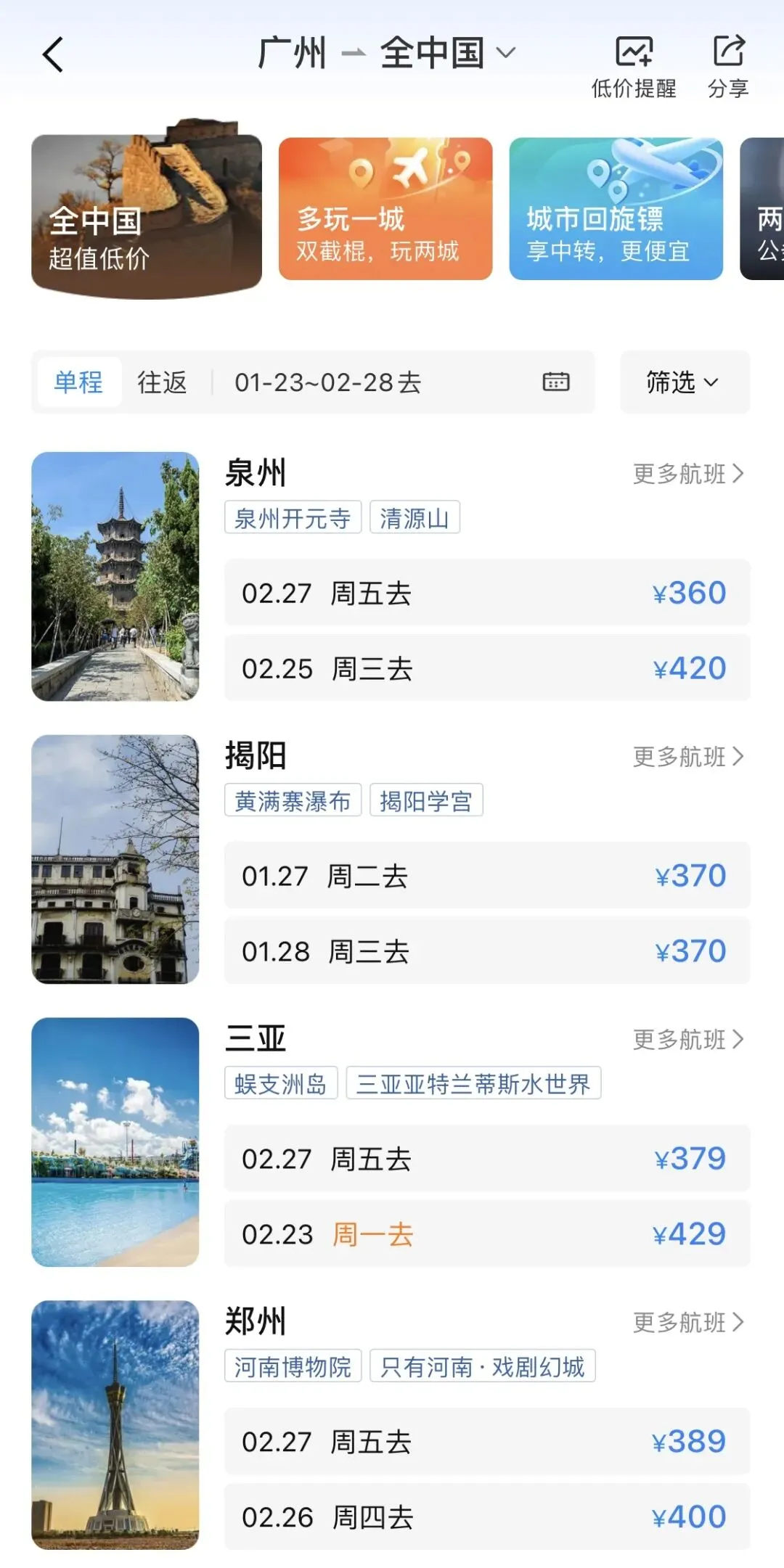View 更多航班 for 揭阳
Image resolution: width=784 pixels, height=1568 pixels.
click(687, 757)
